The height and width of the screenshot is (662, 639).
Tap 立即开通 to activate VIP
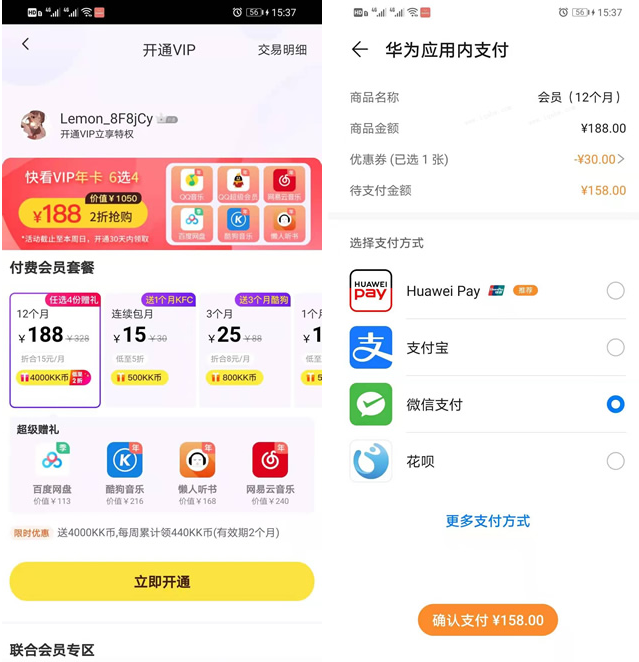pos(162,581)
